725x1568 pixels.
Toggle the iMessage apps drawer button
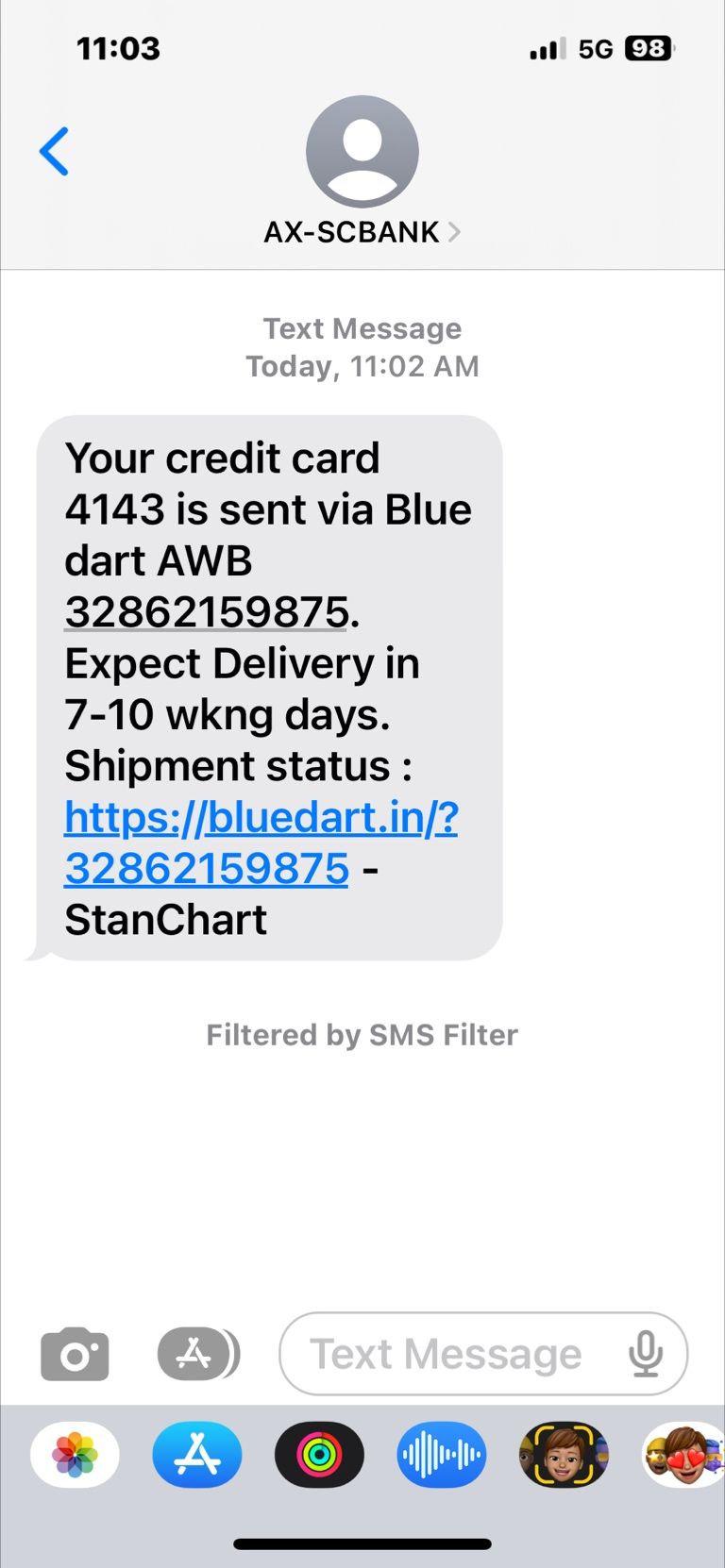pos(197,1355)
